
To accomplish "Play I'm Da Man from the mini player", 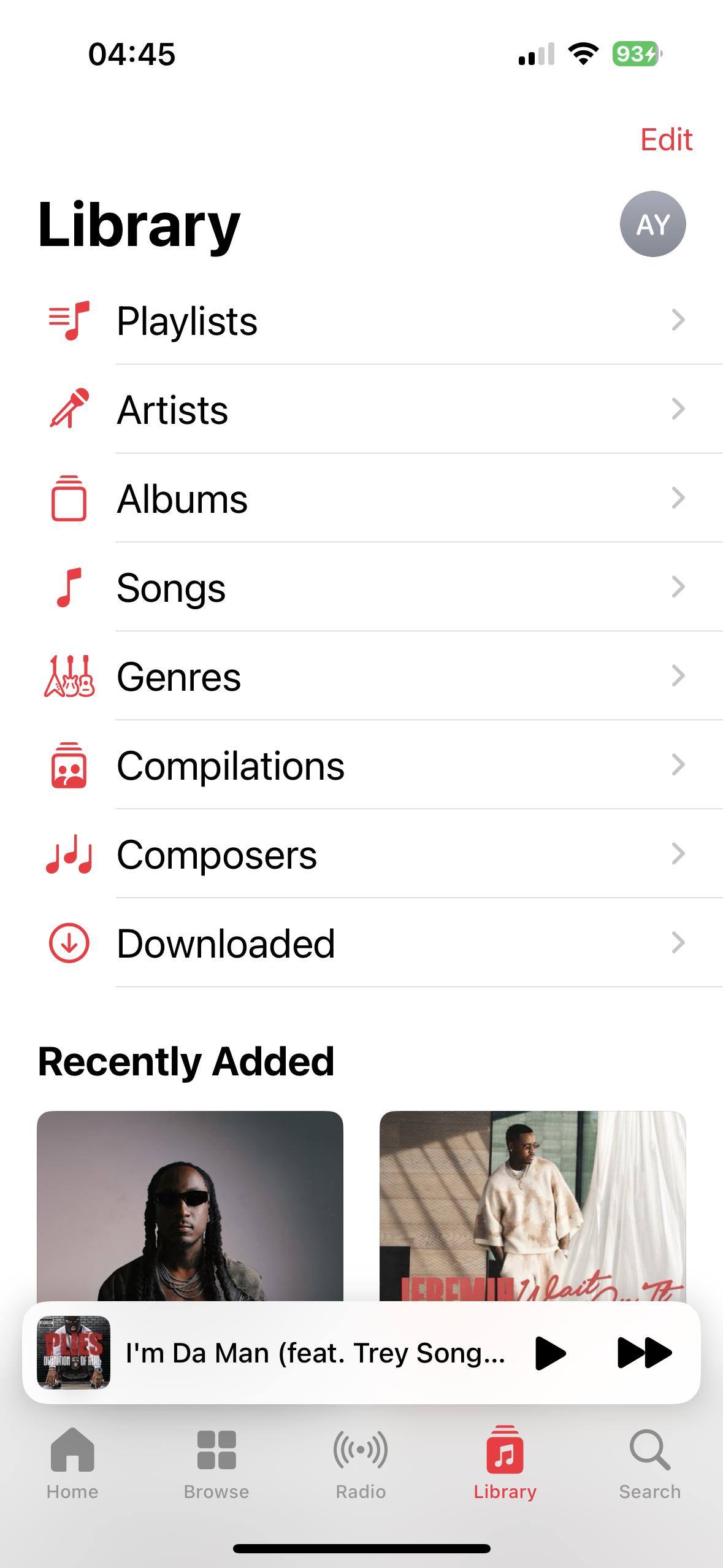I will [x=550, y=1353].
